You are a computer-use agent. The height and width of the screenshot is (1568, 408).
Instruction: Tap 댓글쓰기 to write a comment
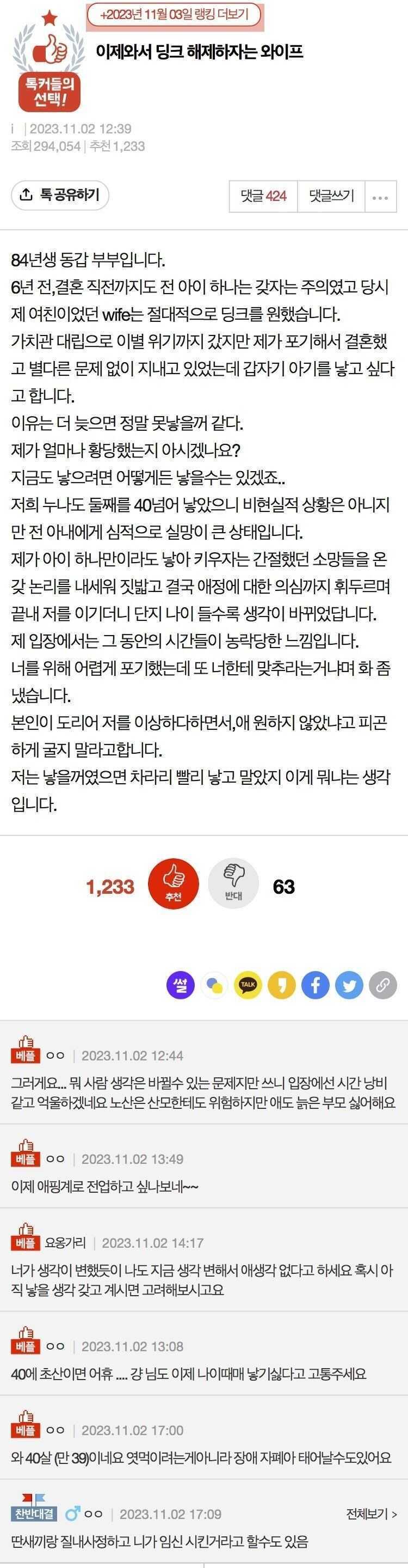pos(331,196)
